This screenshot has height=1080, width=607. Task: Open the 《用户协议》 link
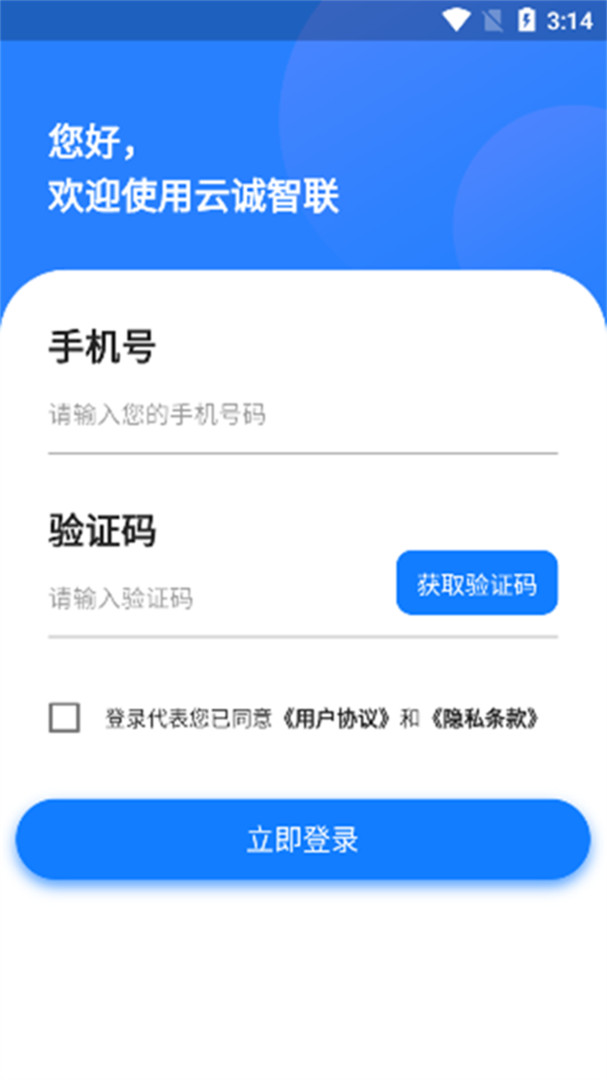point(333,719)
